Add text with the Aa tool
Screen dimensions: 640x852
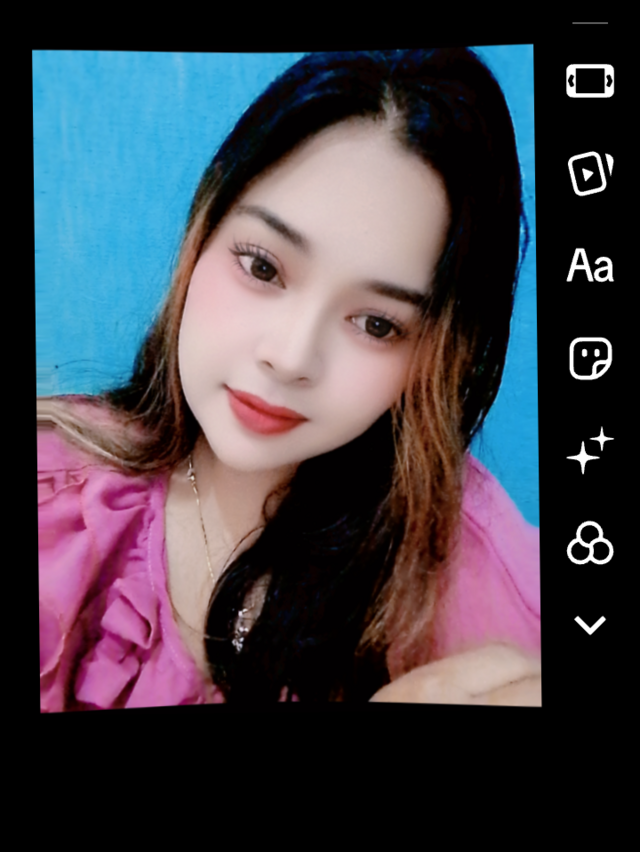(x=590, y=266)
